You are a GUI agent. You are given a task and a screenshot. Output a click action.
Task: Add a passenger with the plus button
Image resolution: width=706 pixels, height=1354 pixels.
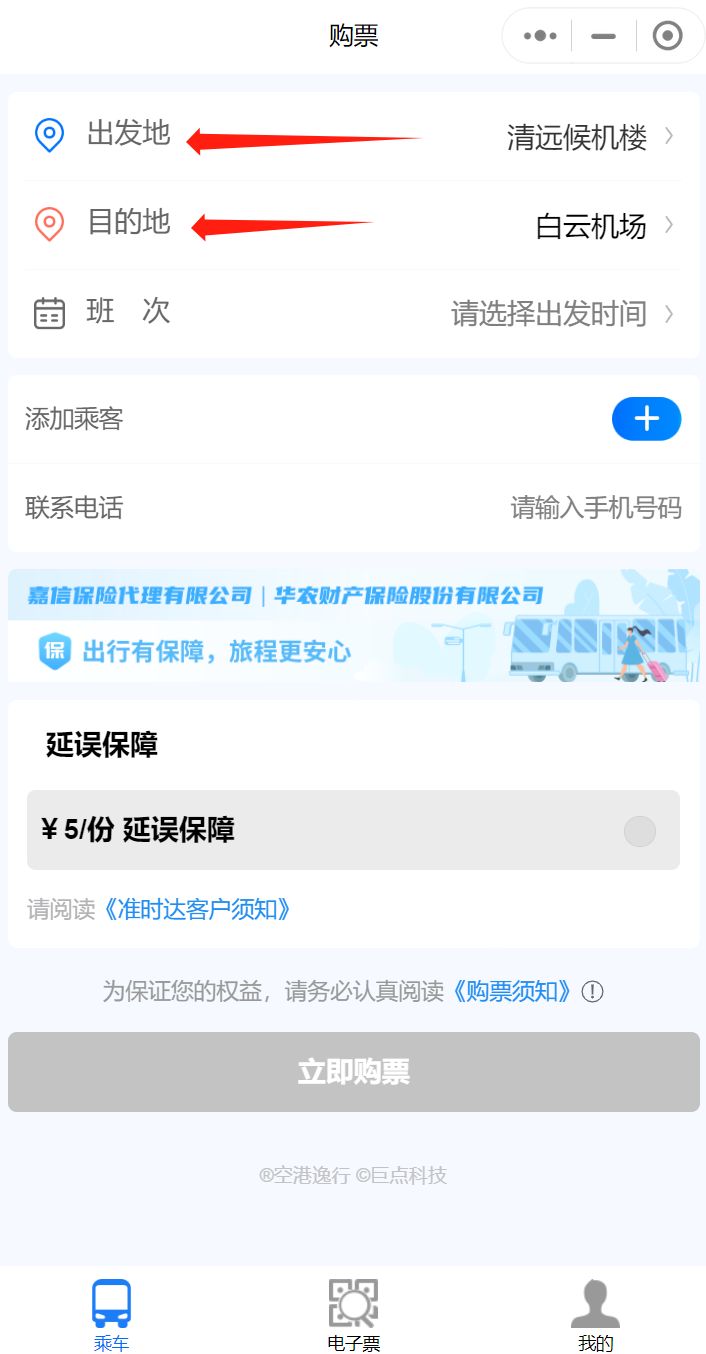(646, 419)
